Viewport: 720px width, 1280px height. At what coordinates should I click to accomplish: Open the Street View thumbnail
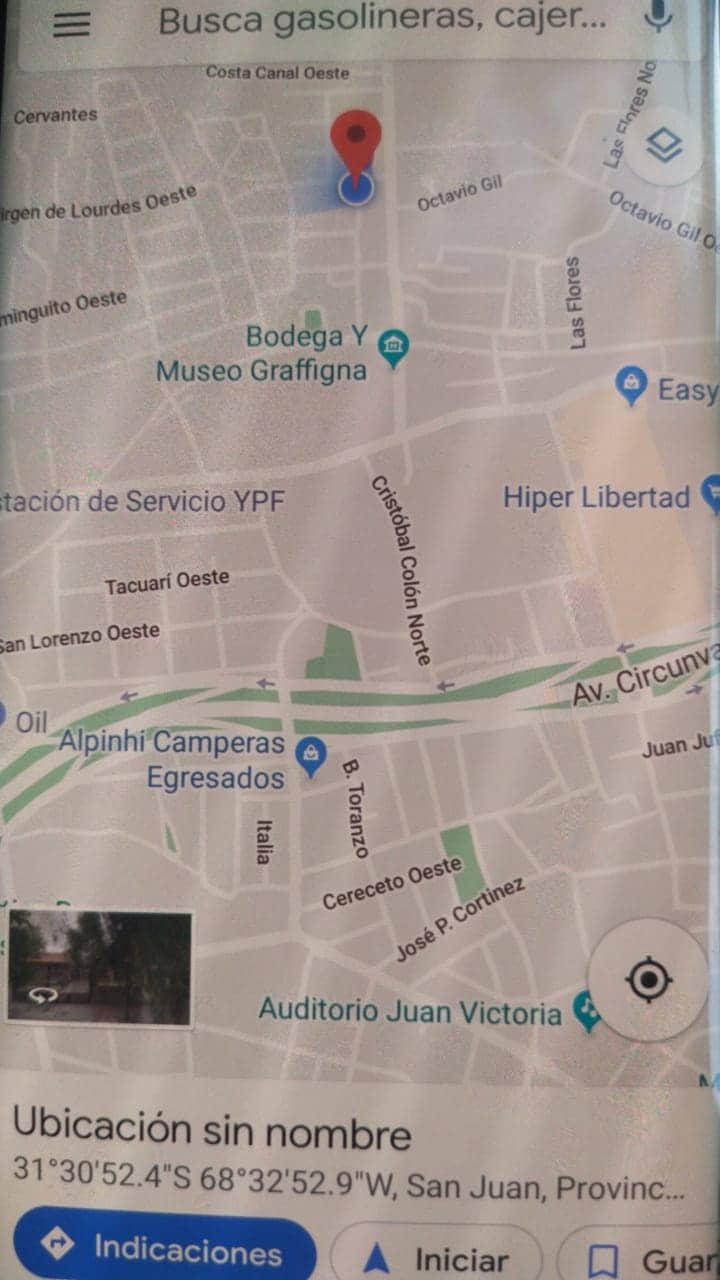tap(99, 967)
